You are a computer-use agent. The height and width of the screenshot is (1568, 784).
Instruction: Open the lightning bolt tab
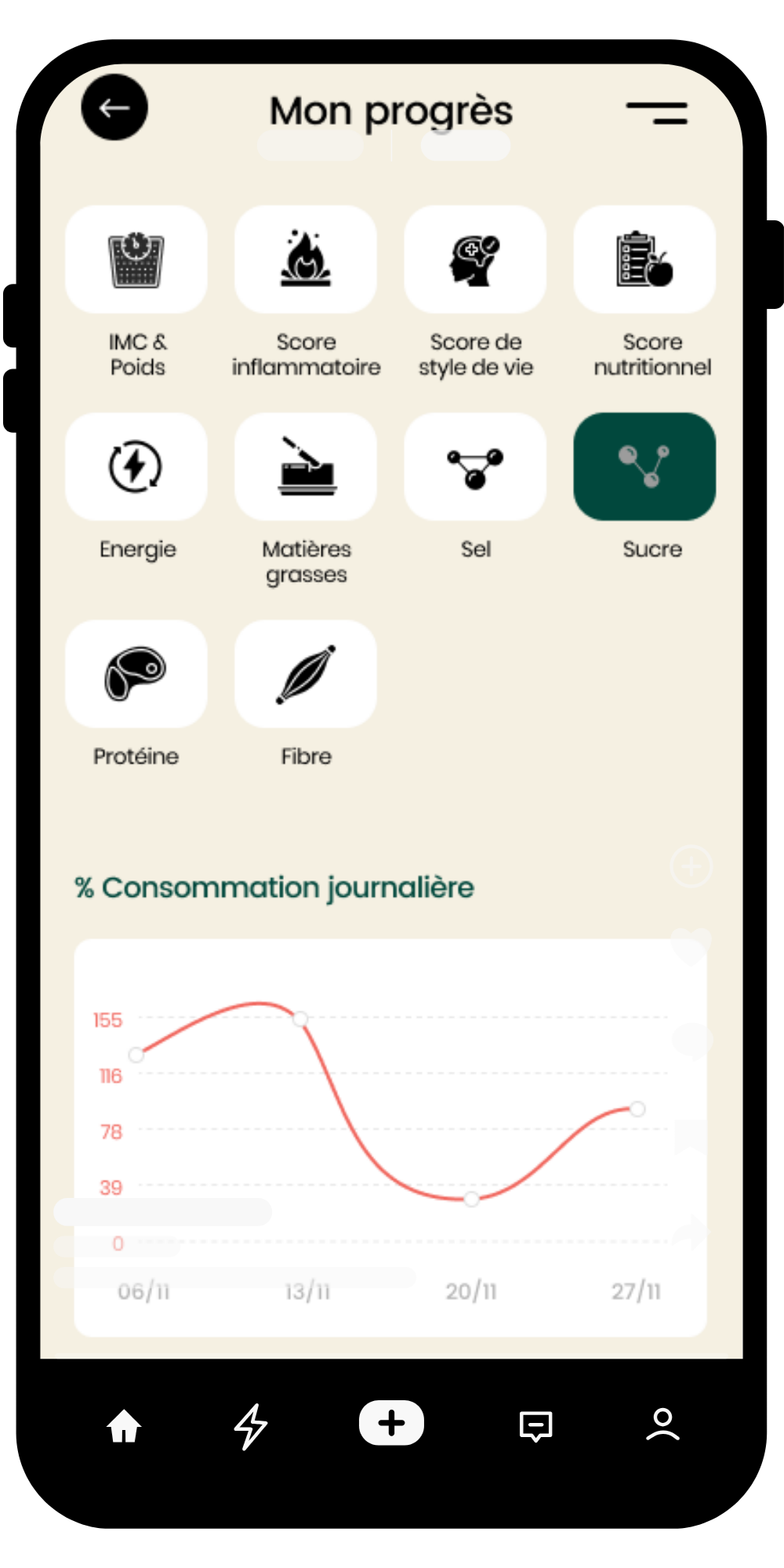pyautogui.click(x=251, y=1425)
